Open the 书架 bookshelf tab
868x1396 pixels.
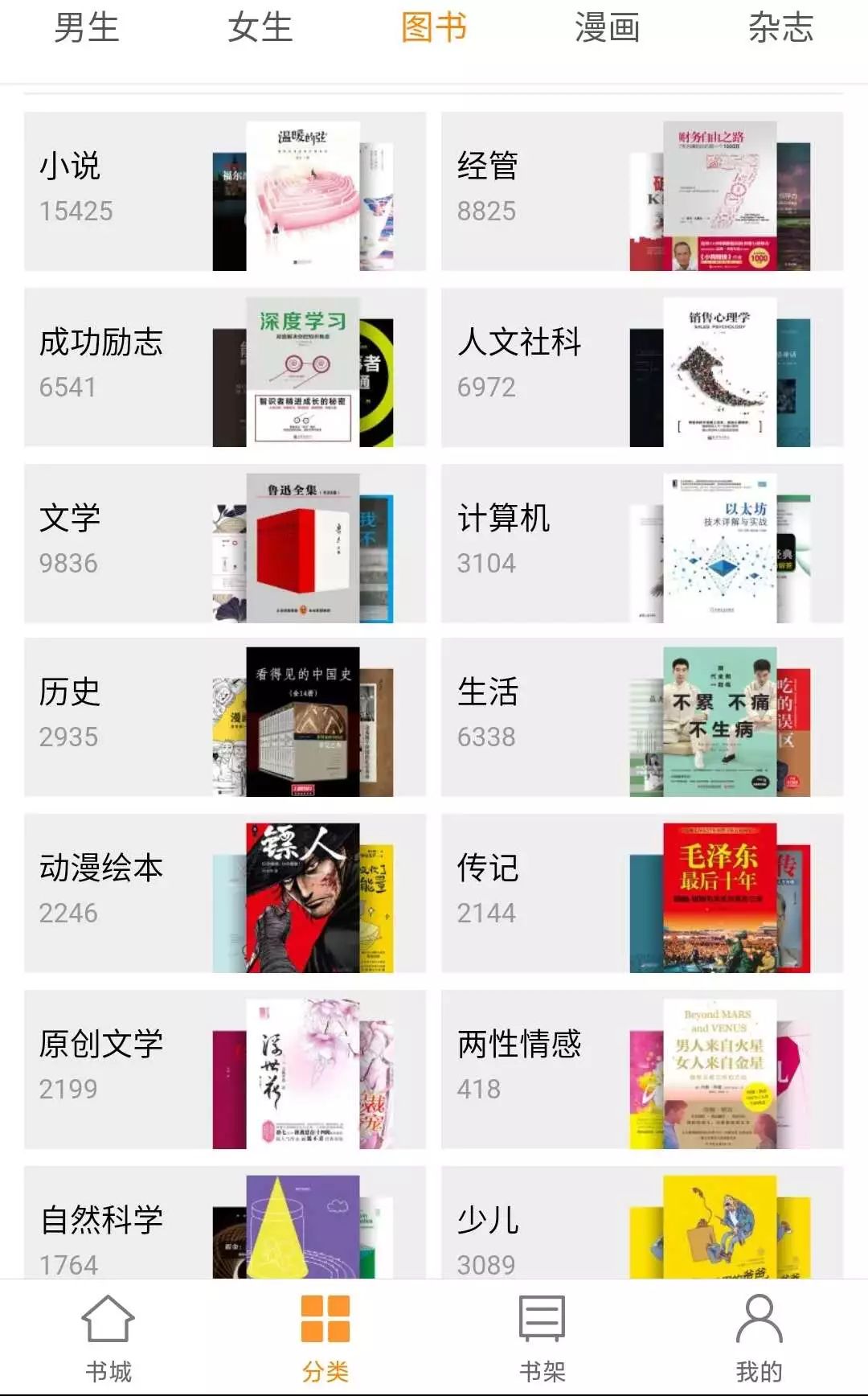coord(542,1337)
